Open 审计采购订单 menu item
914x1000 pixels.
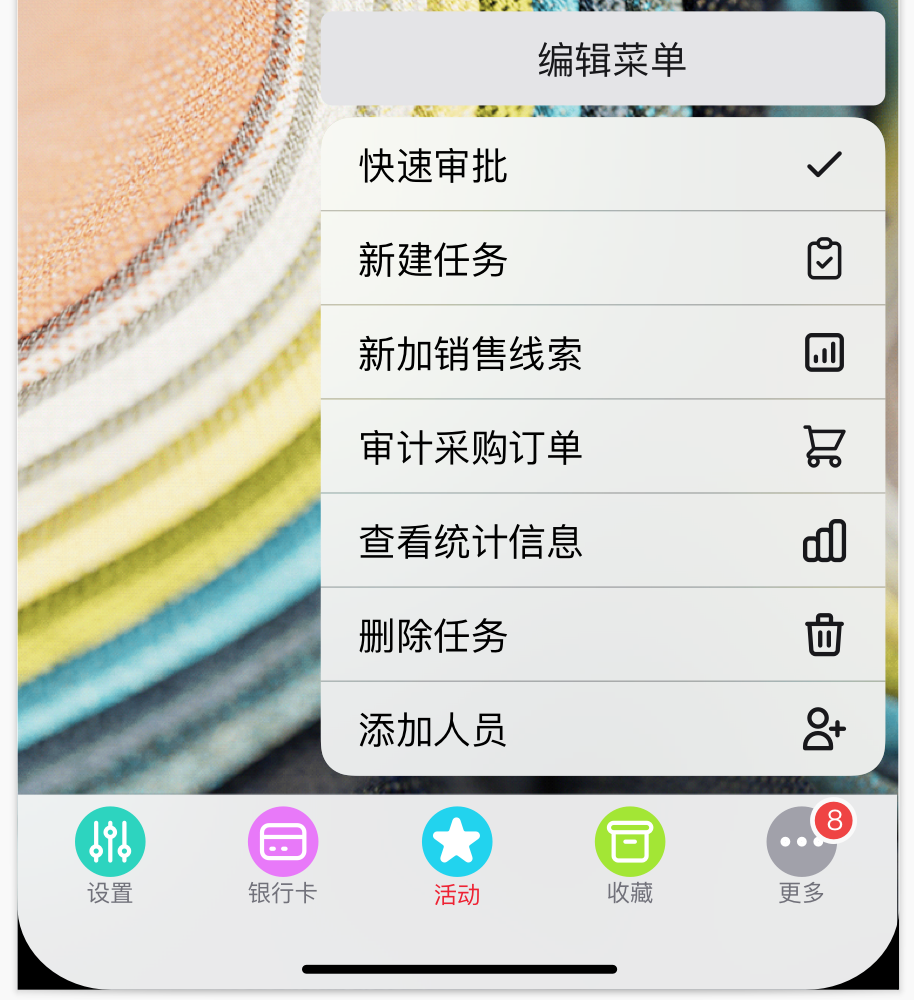tap(602, 447)
